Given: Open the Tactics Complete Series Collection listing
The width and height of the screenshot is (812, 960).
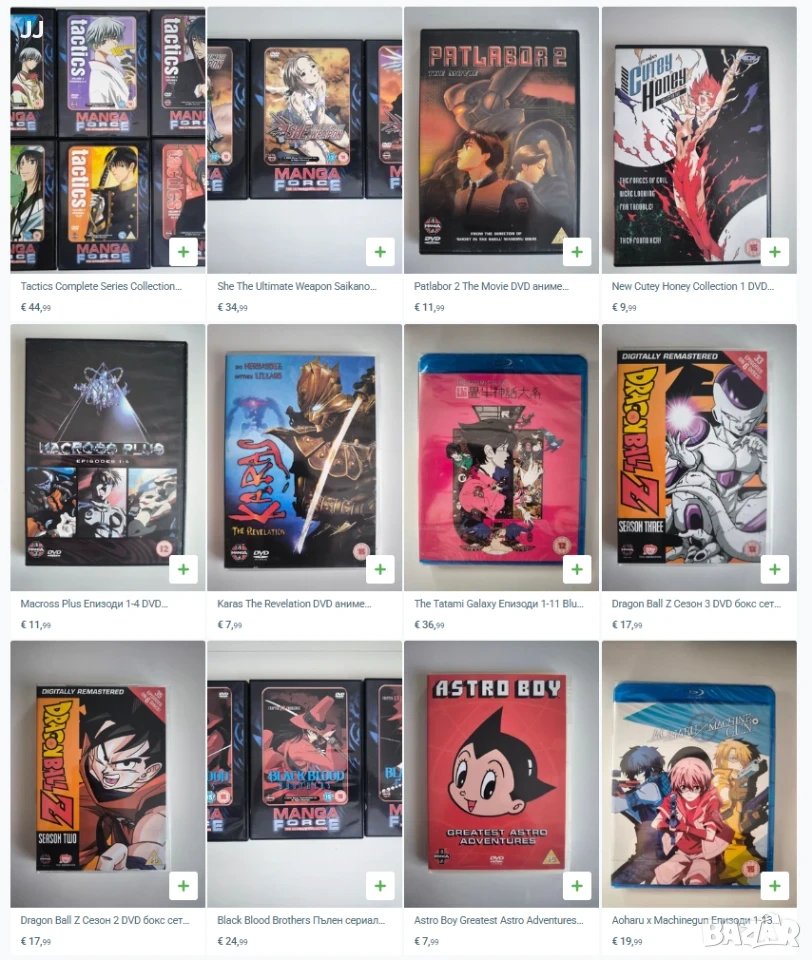Looking at the screenshot, I should [x=101, y=286].
